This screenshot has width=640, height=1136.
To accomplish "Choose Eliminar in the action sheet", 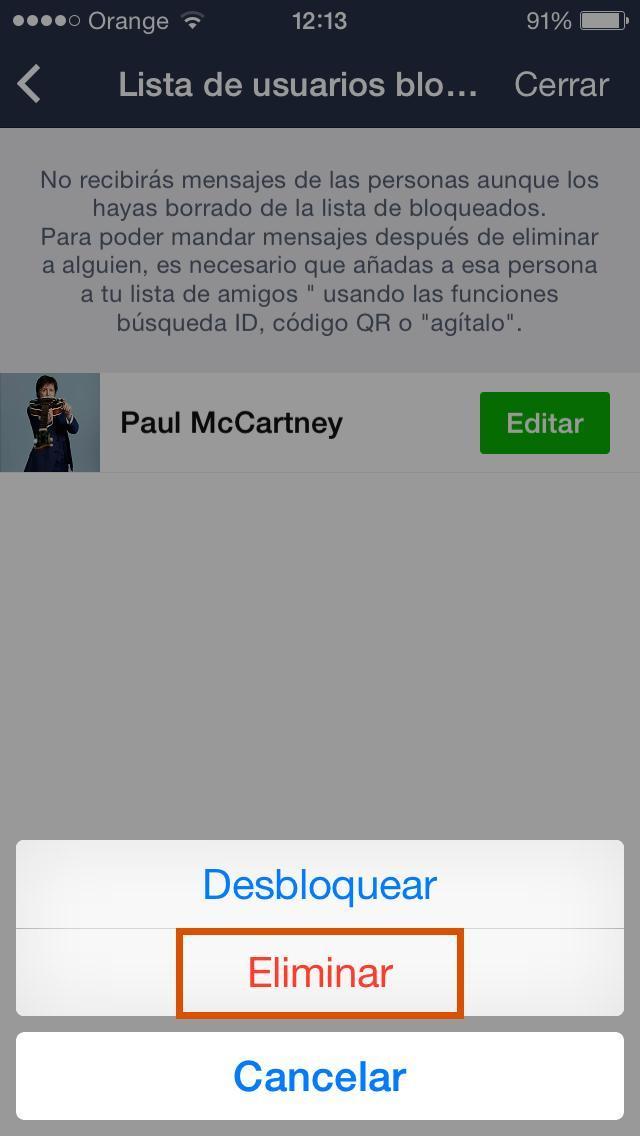I will coord(320,973).
